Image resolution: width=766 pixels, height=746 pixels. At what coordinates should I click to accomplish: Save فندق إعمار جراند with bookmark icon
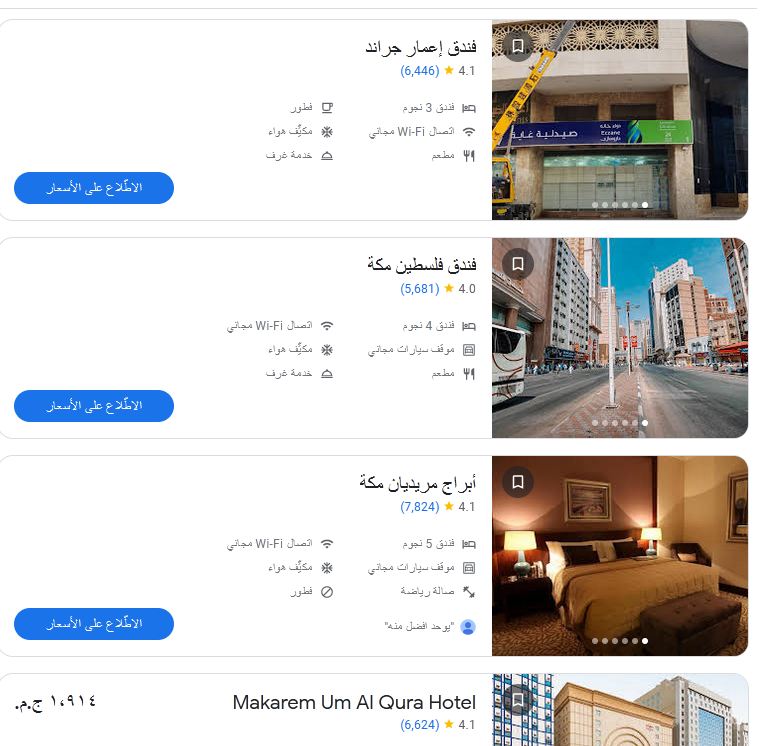tap(517, 46)
